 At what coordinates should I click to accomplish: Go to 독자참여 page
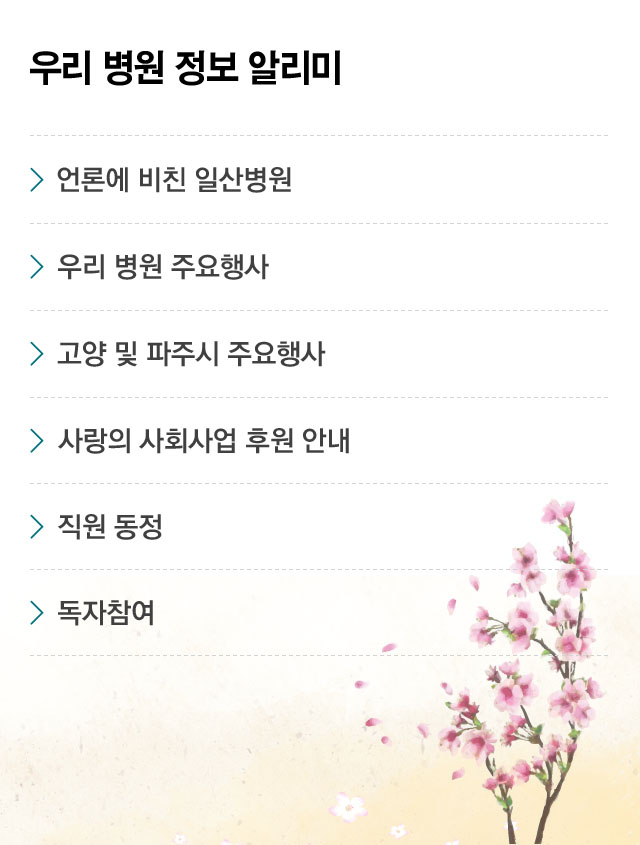pyautogui.click(x=106, y=613)
